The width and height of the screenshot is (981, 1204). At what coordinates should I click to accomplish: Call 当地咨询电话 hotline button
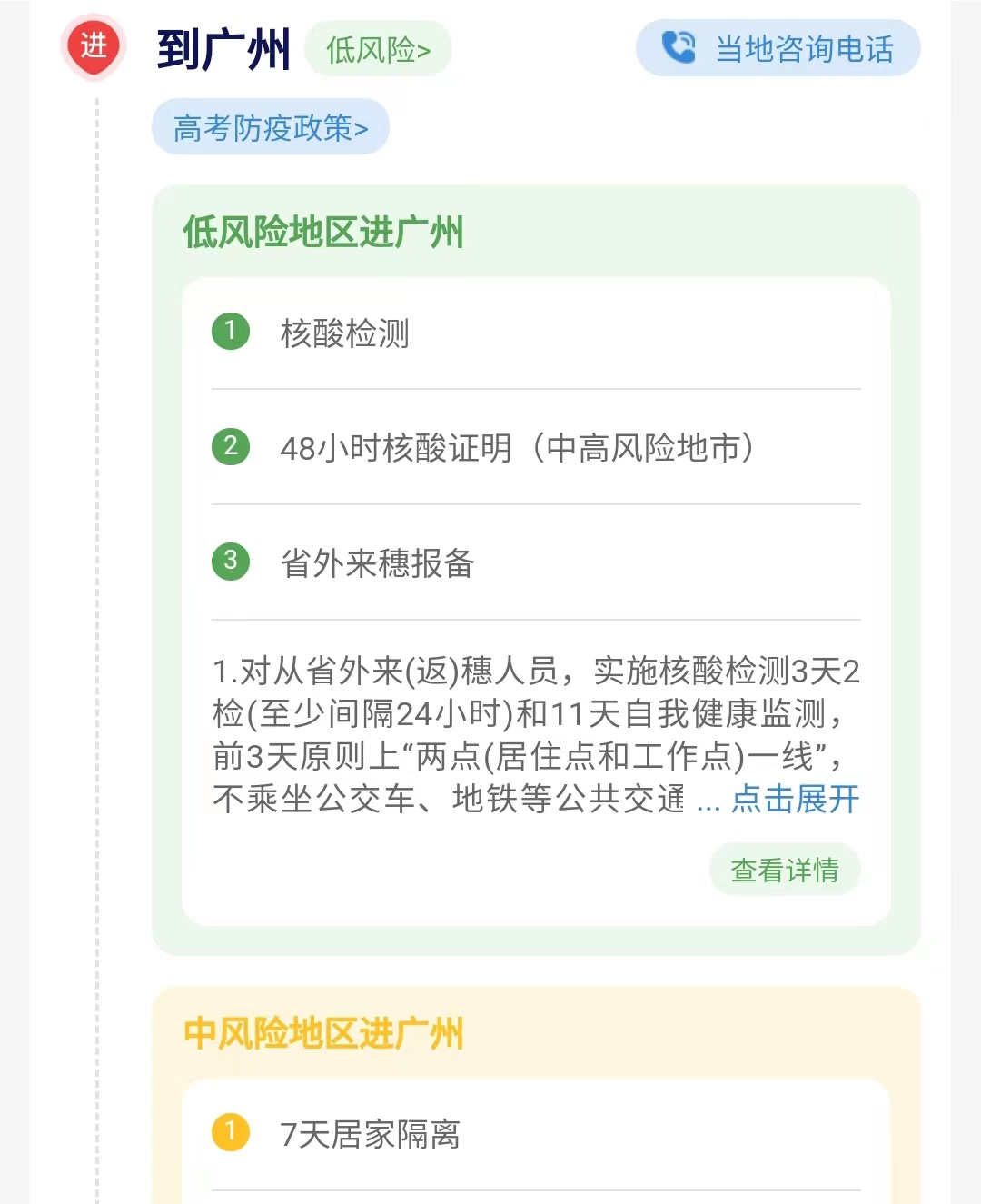(778, 48)
